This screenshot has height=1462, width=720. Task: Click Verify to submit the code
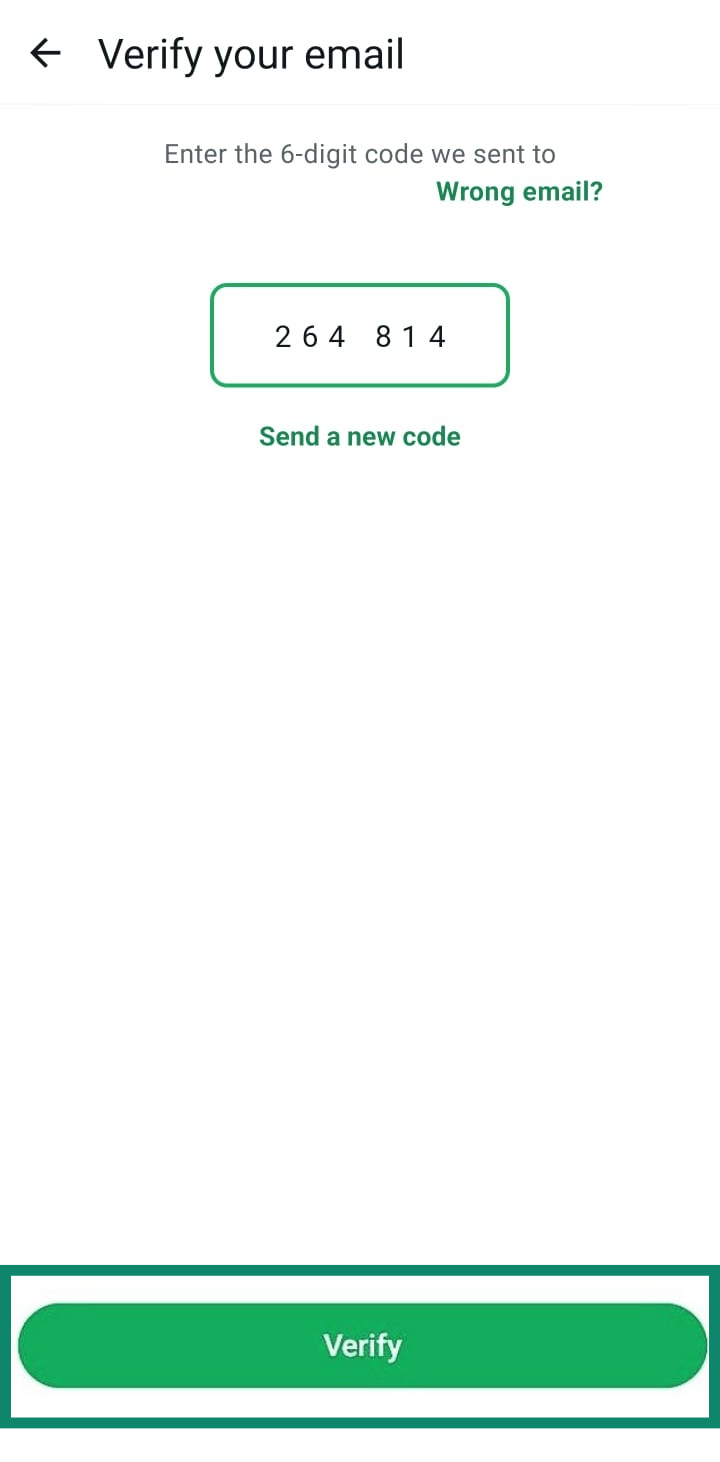[361, 1345]
